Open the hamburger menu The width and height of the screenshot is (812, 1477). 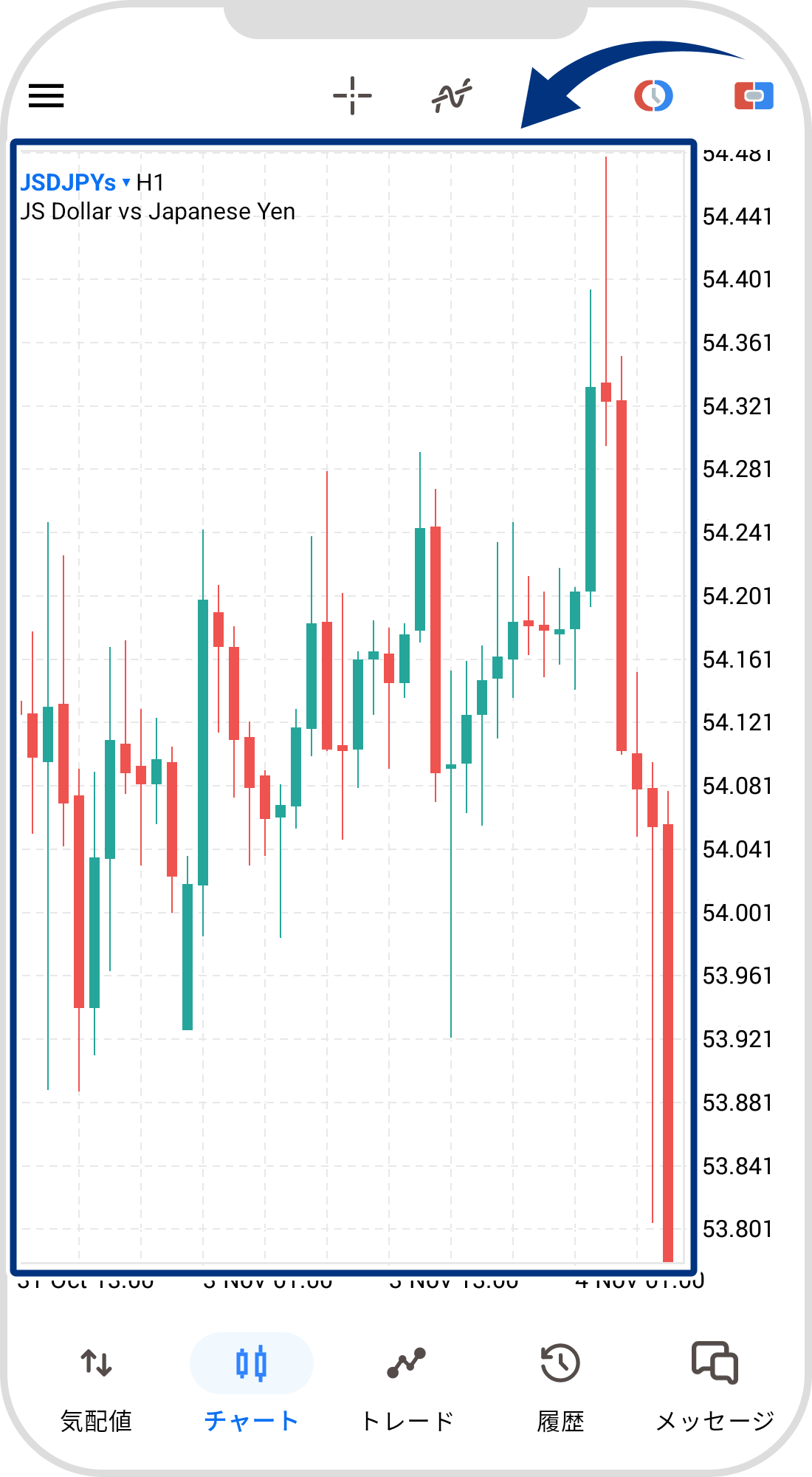tap(47, 96)
